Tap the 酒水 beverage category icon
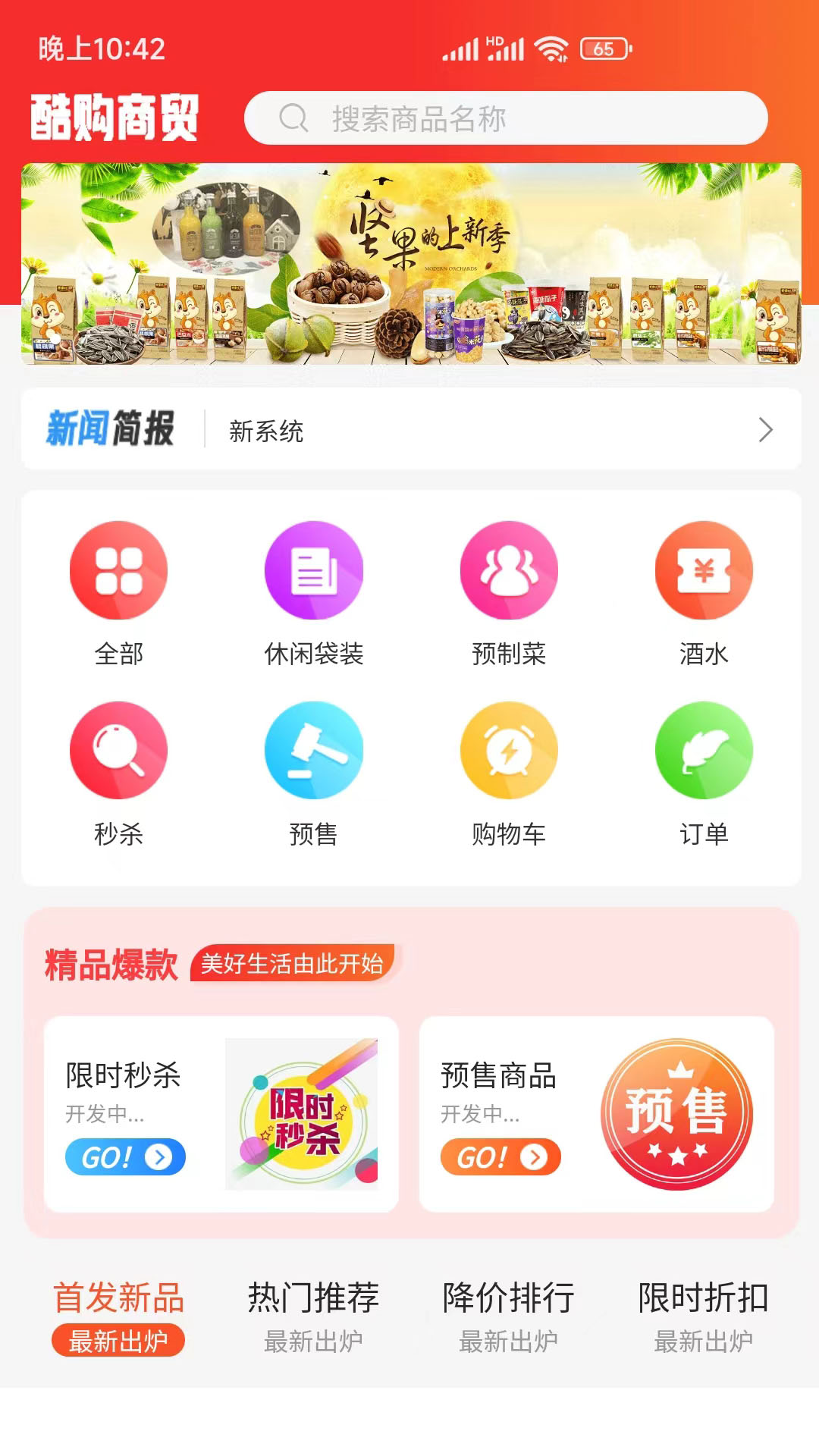Image resolution: width=819 pixels, height=1456 pixels. [x=703, y=571]
